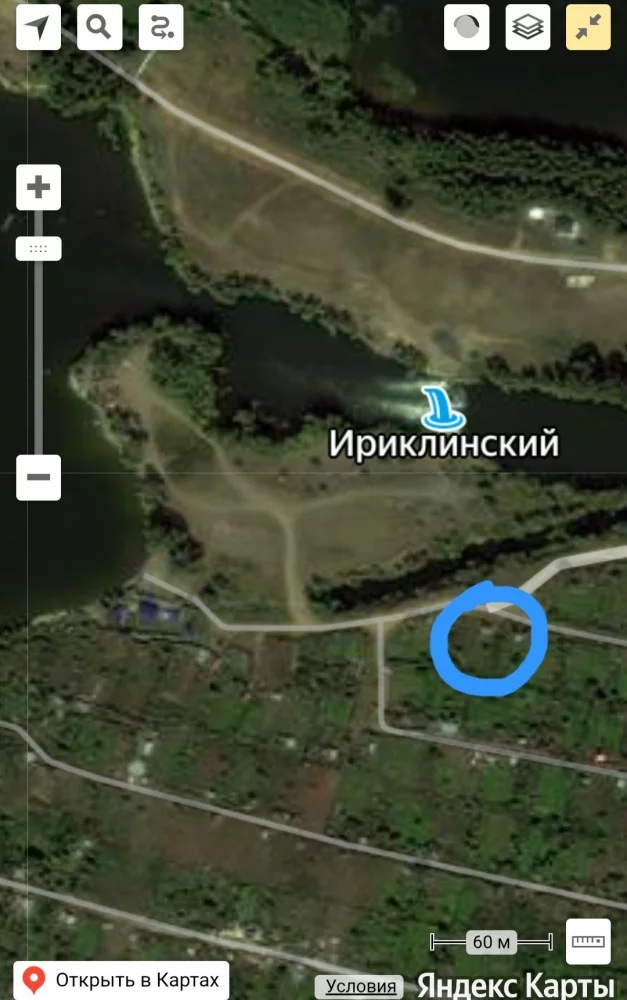Image resolution: width=627 pixels, height=1000 pixels.
Task: Center map on my location
Action: click(x=38, y=28)
